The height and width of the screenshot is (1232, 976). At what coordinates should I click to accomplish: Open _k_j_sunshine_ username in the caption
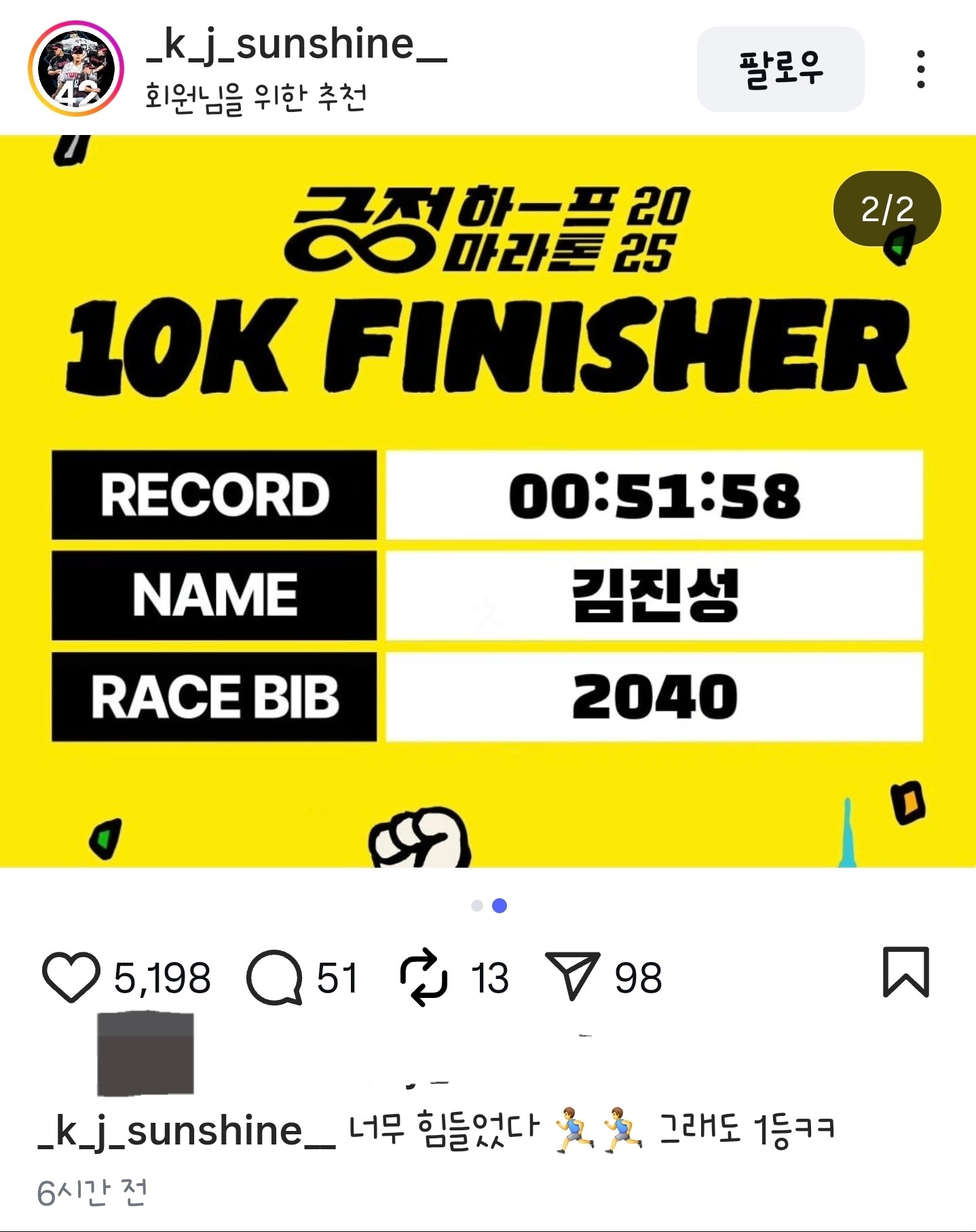click(187, 1132)
